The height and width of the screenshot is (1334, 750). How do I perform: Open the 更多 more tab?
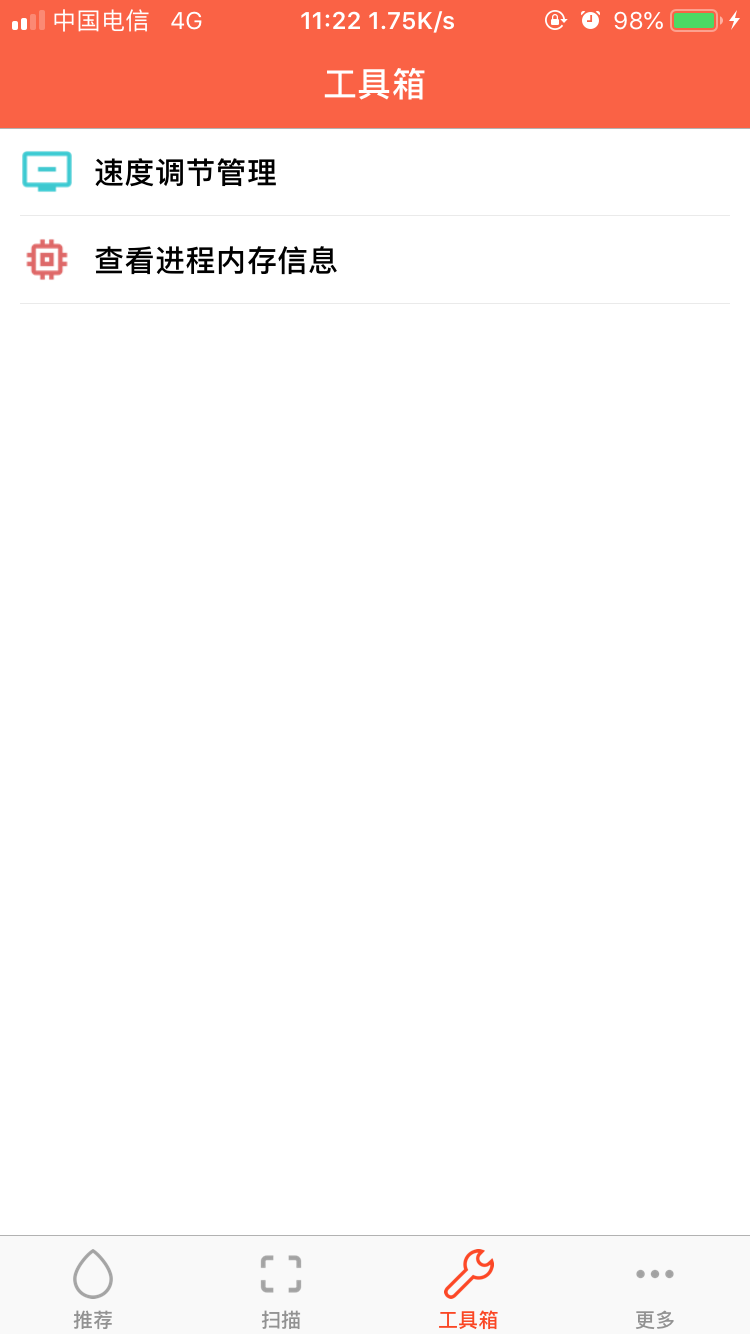pyautogui.click(x=655, y=1288)
